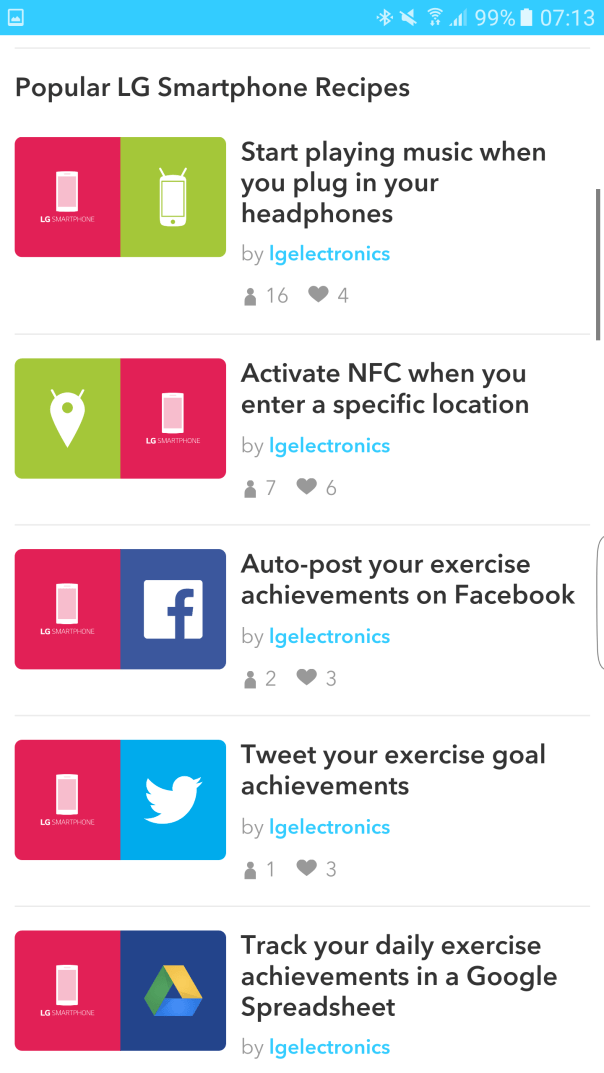The image size is (604, 1073).
Task: Open 'Track daily exercise' Google Spreadsheet recipe
Action: (x=398, y=975)
